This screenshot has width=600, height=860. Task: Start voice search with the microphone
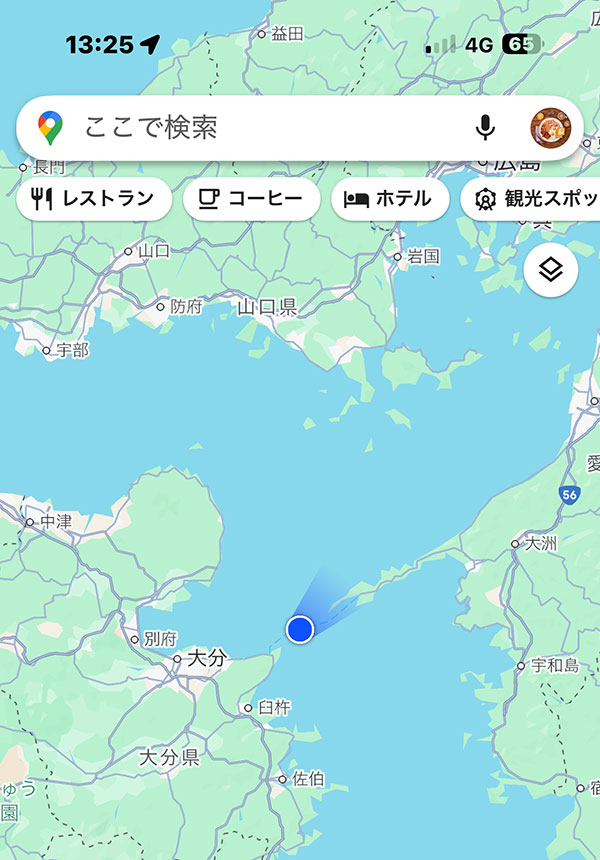pyautogui.click(x=486, y=128)
